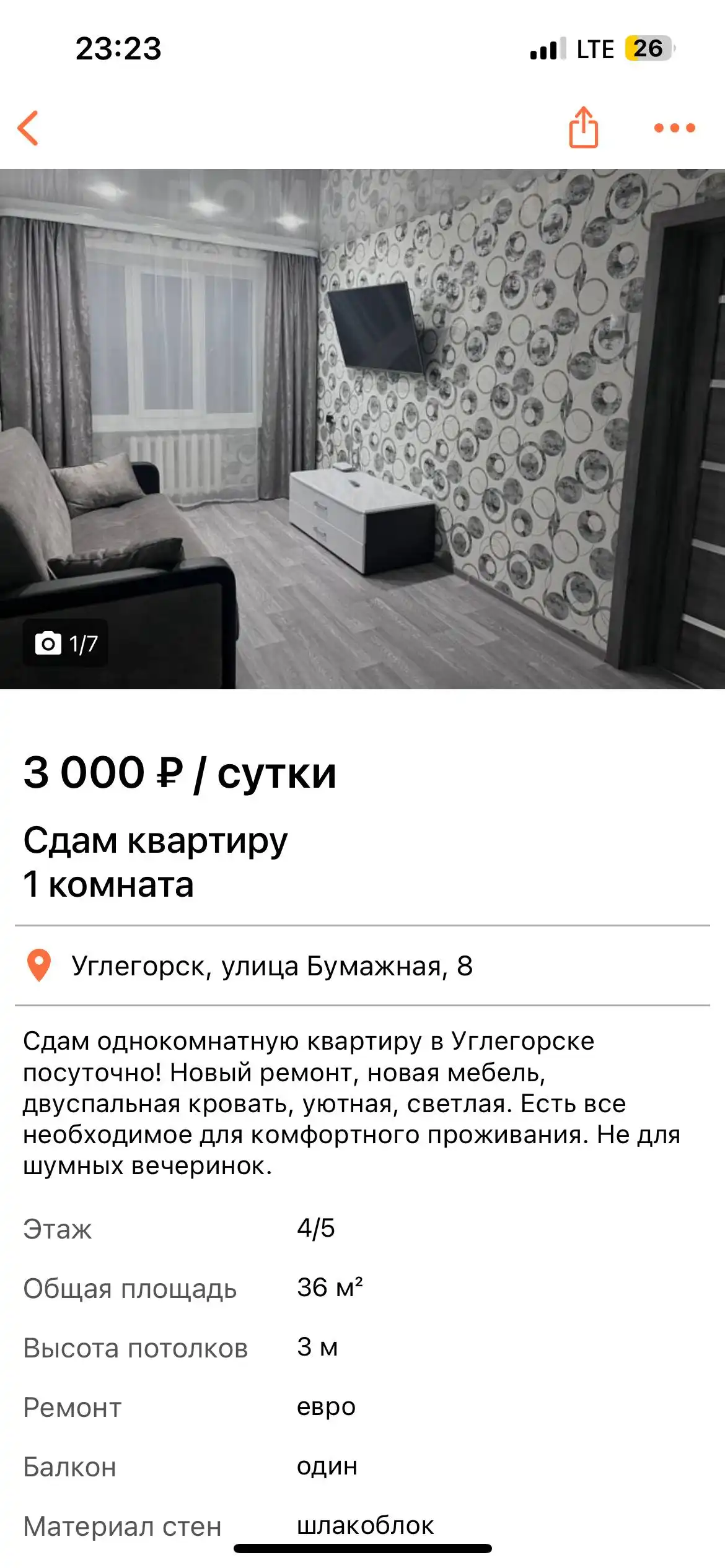The image size is (725, 1568).
Task: Tap the clock showing 23:23
Action: pos(120,48)
